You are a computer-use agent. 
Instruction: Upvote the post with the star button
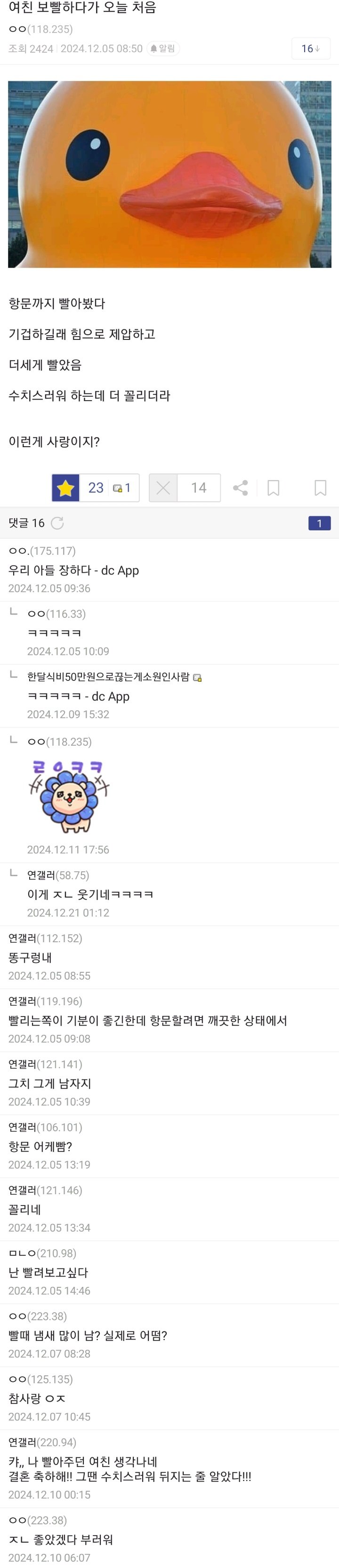tap(66, 488)
